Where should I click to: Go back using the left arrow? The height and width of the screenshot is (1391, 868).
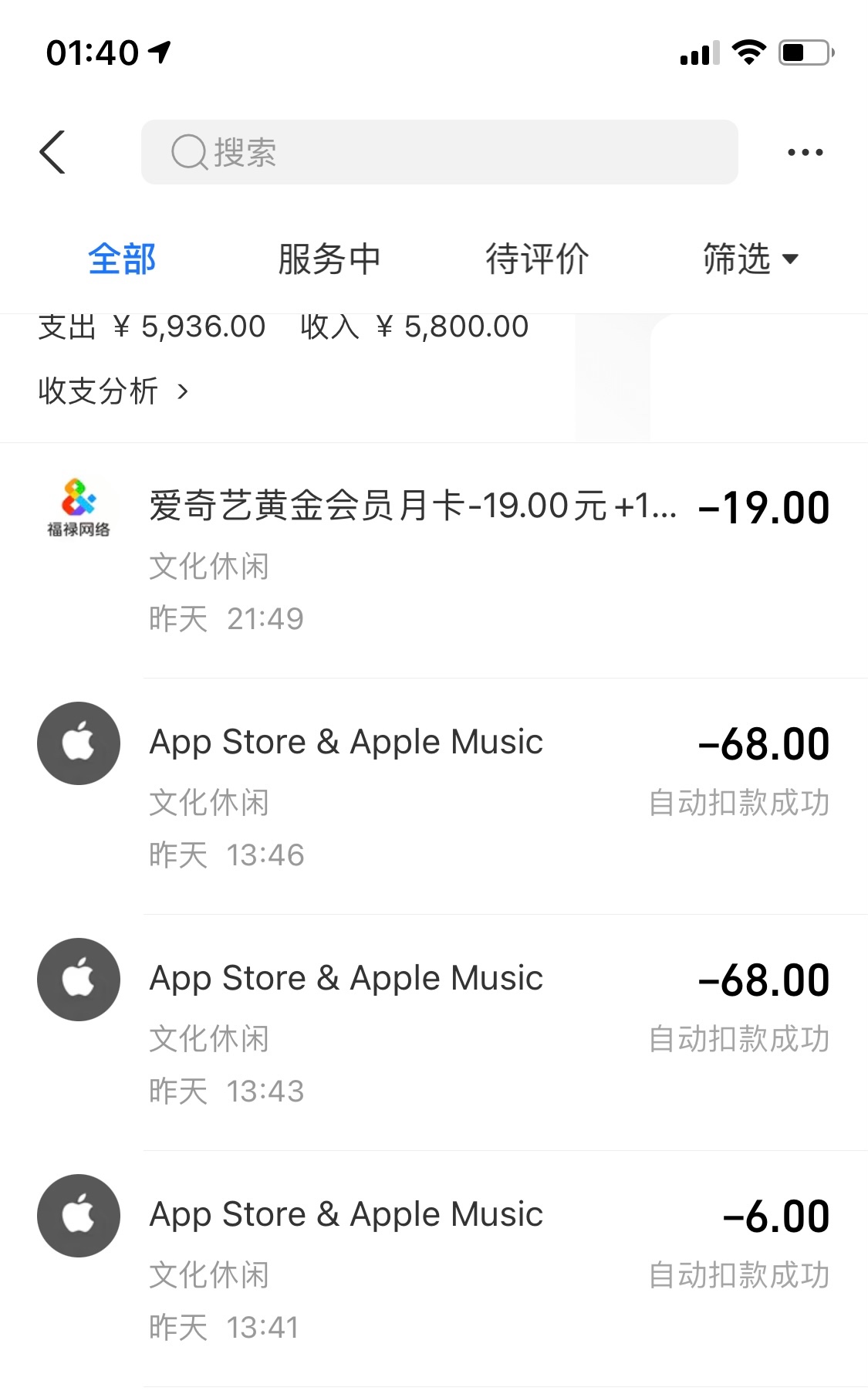[52, 152]
